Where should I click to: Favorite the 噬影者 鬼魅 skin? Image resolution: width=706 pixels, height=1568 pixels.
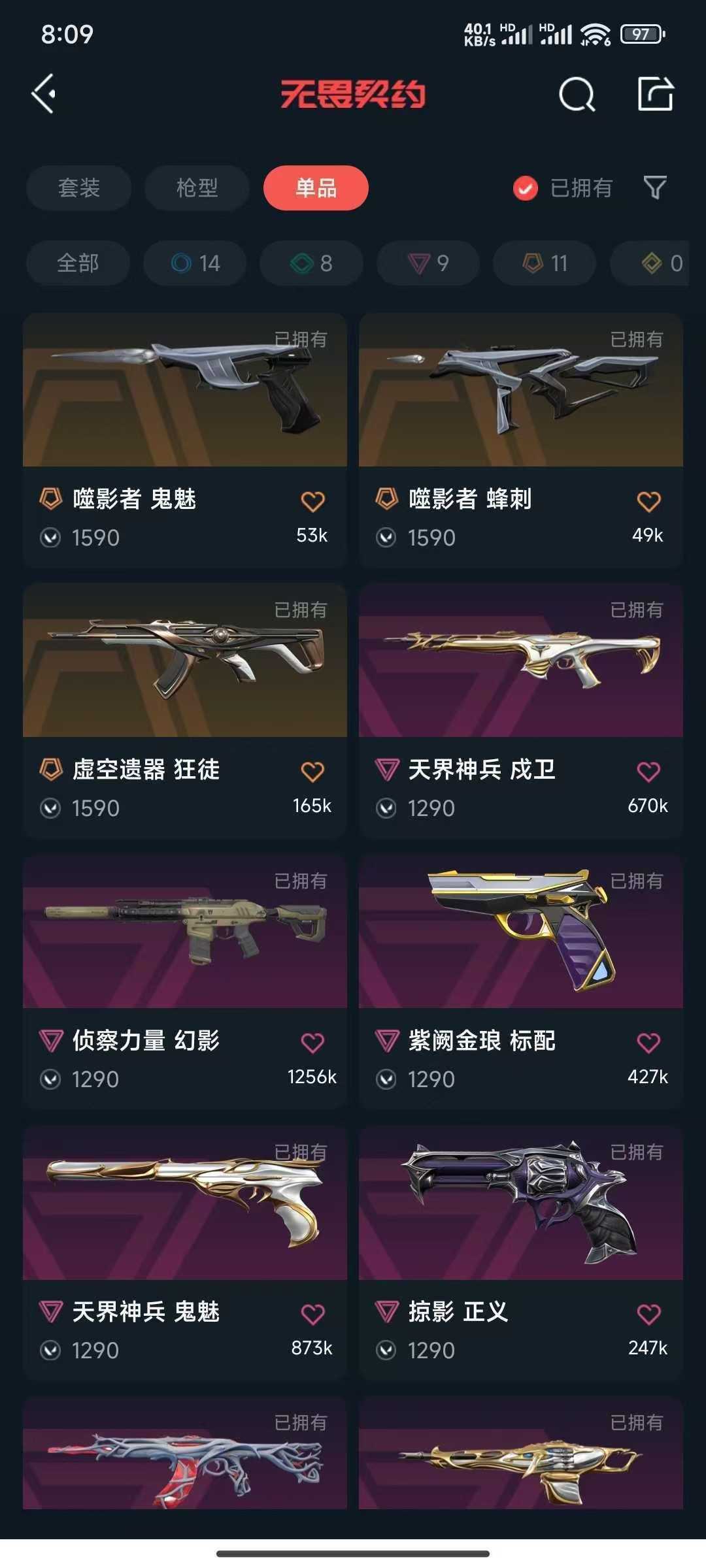pyautogui.click(x=312, y=500)
